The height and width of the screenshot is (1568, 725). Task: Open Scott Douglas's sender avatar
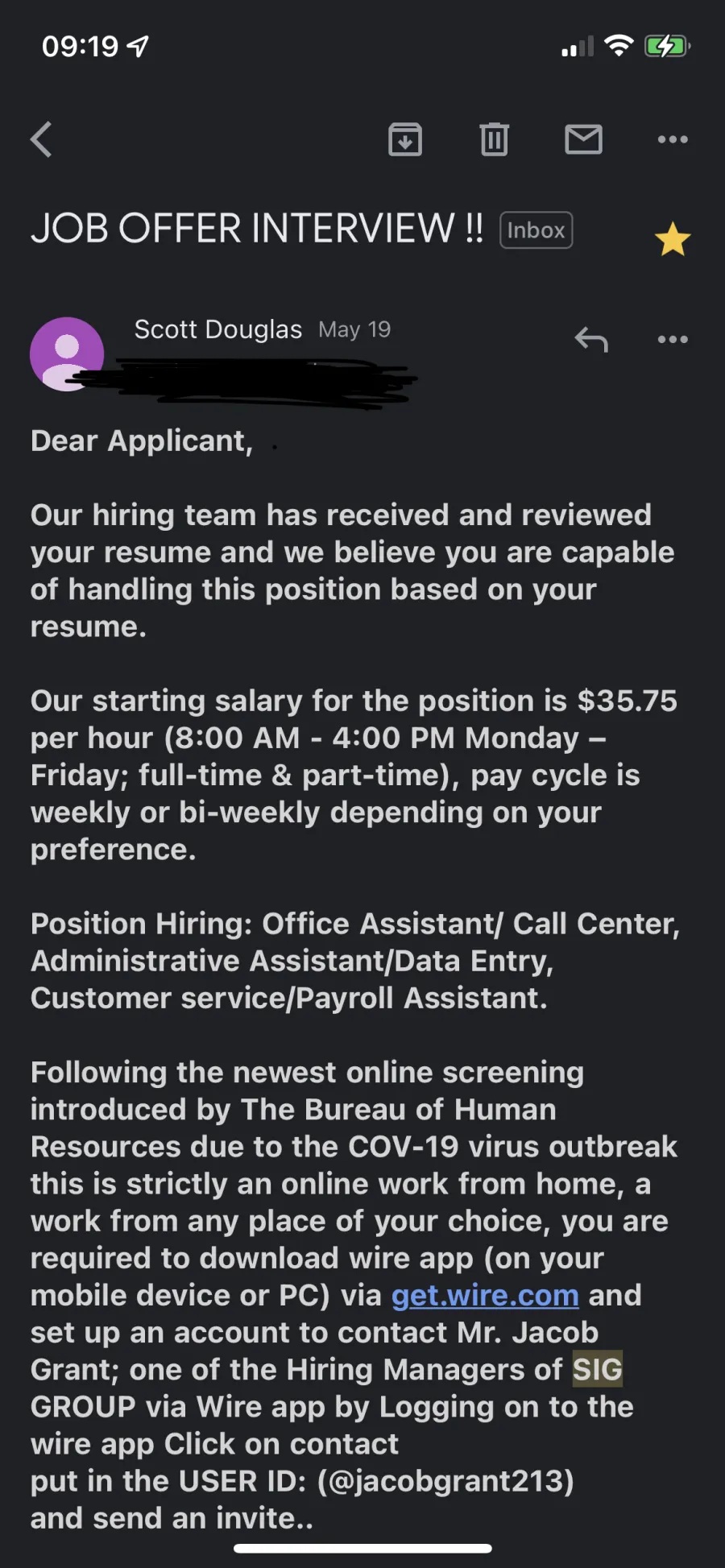[67, 354]
